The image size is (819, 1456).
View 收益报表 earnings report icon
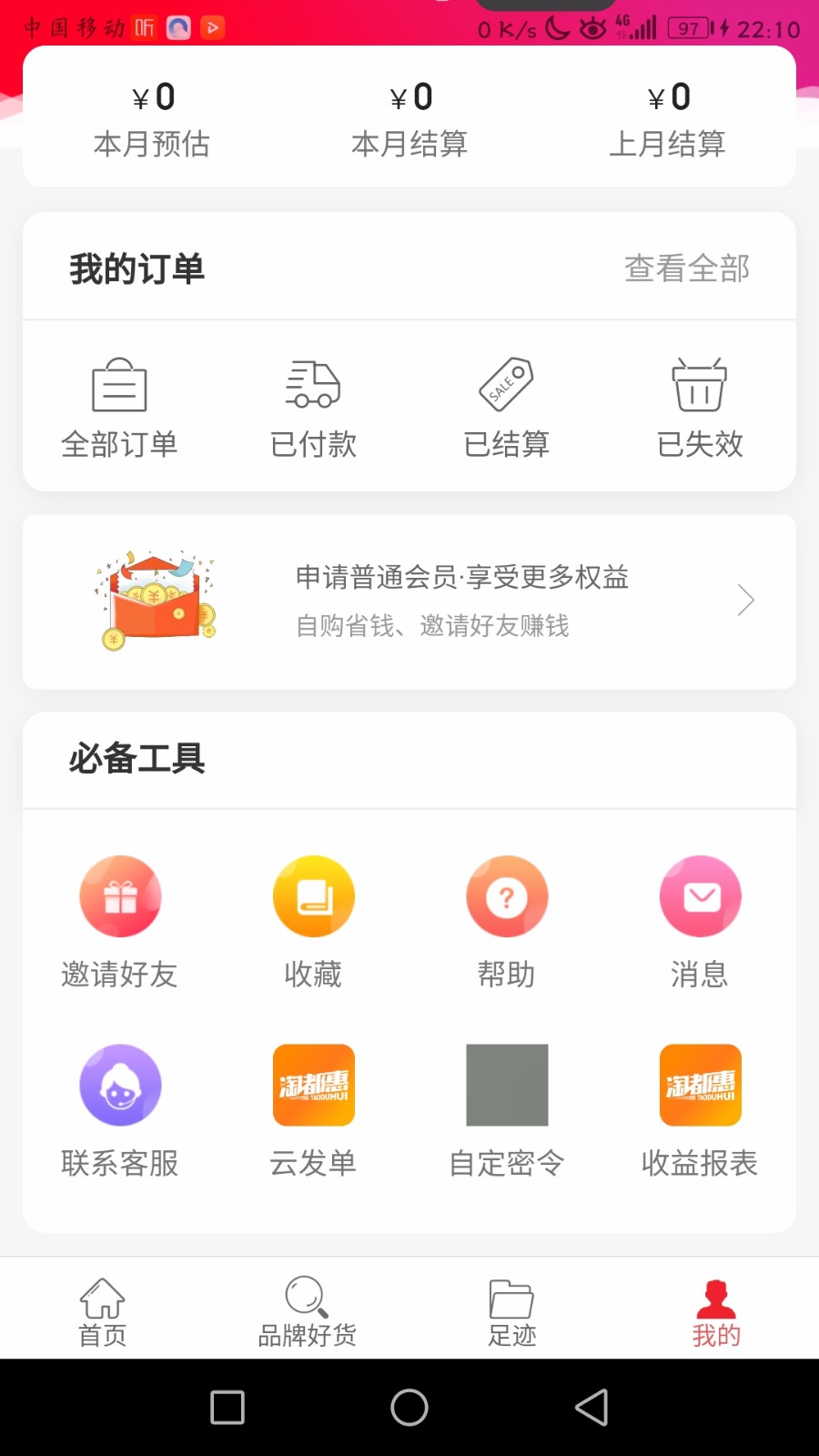coord(701,1085)
